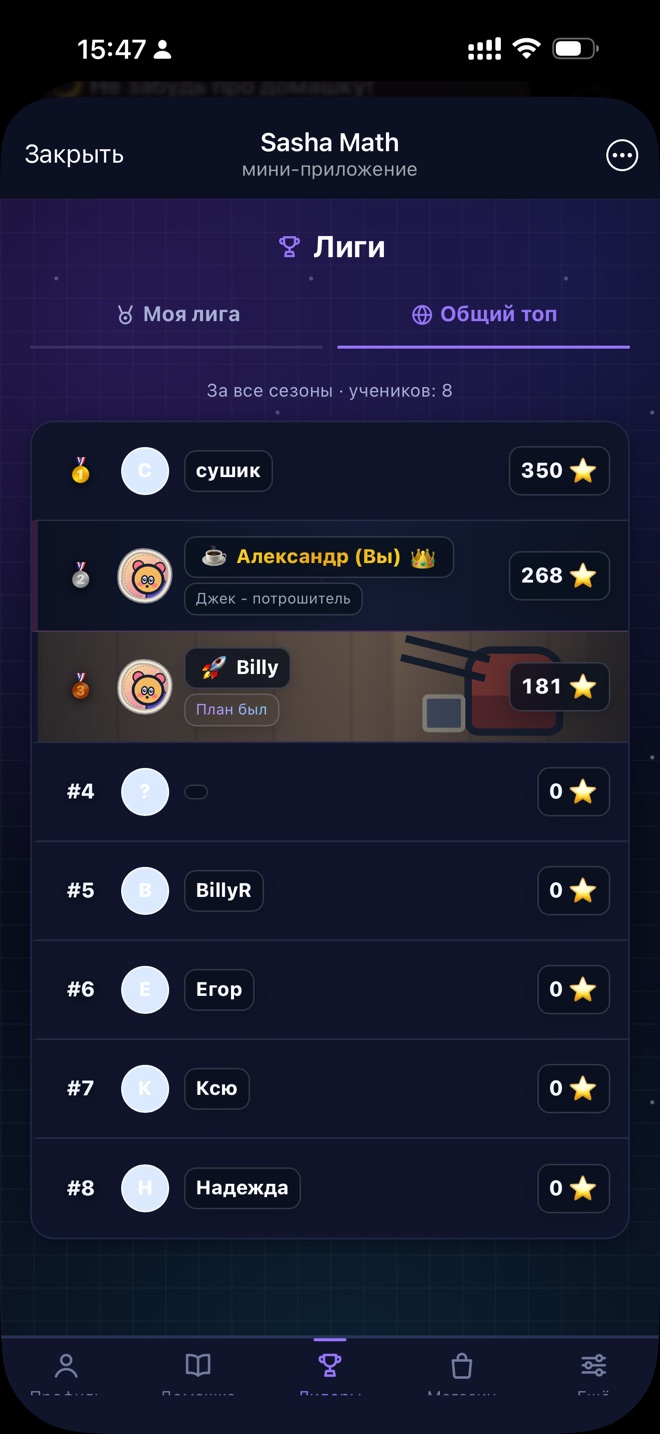The height and width of the screenshot is (1434, 660).
Task: Open Александр (Вы) row
Action: (330, 576)
